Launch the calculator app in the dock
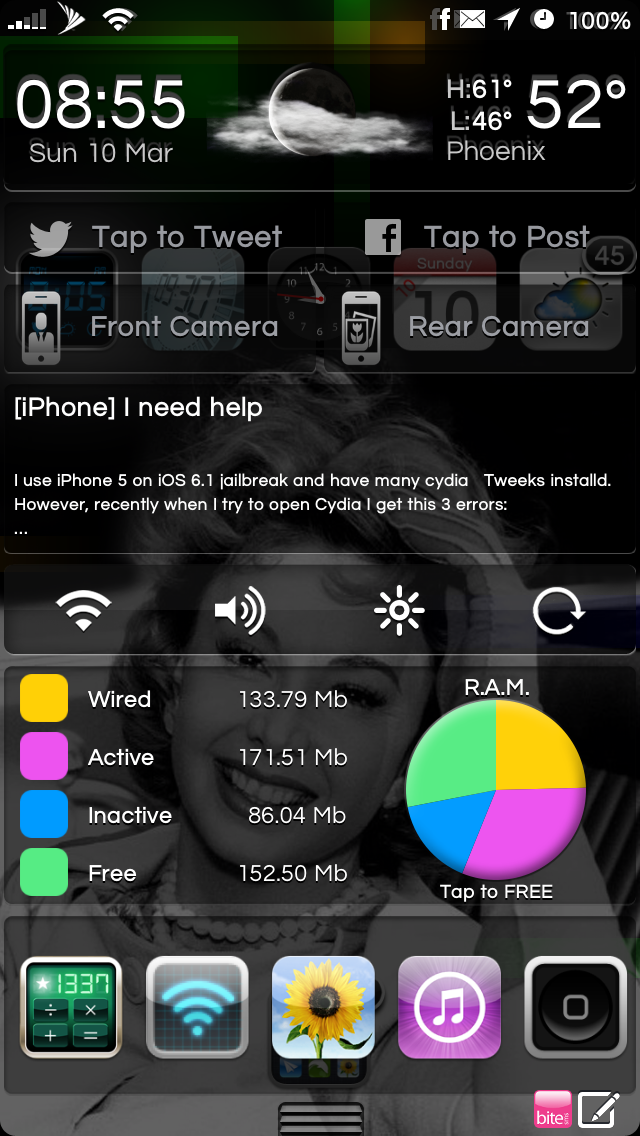 coord(70,1006)
